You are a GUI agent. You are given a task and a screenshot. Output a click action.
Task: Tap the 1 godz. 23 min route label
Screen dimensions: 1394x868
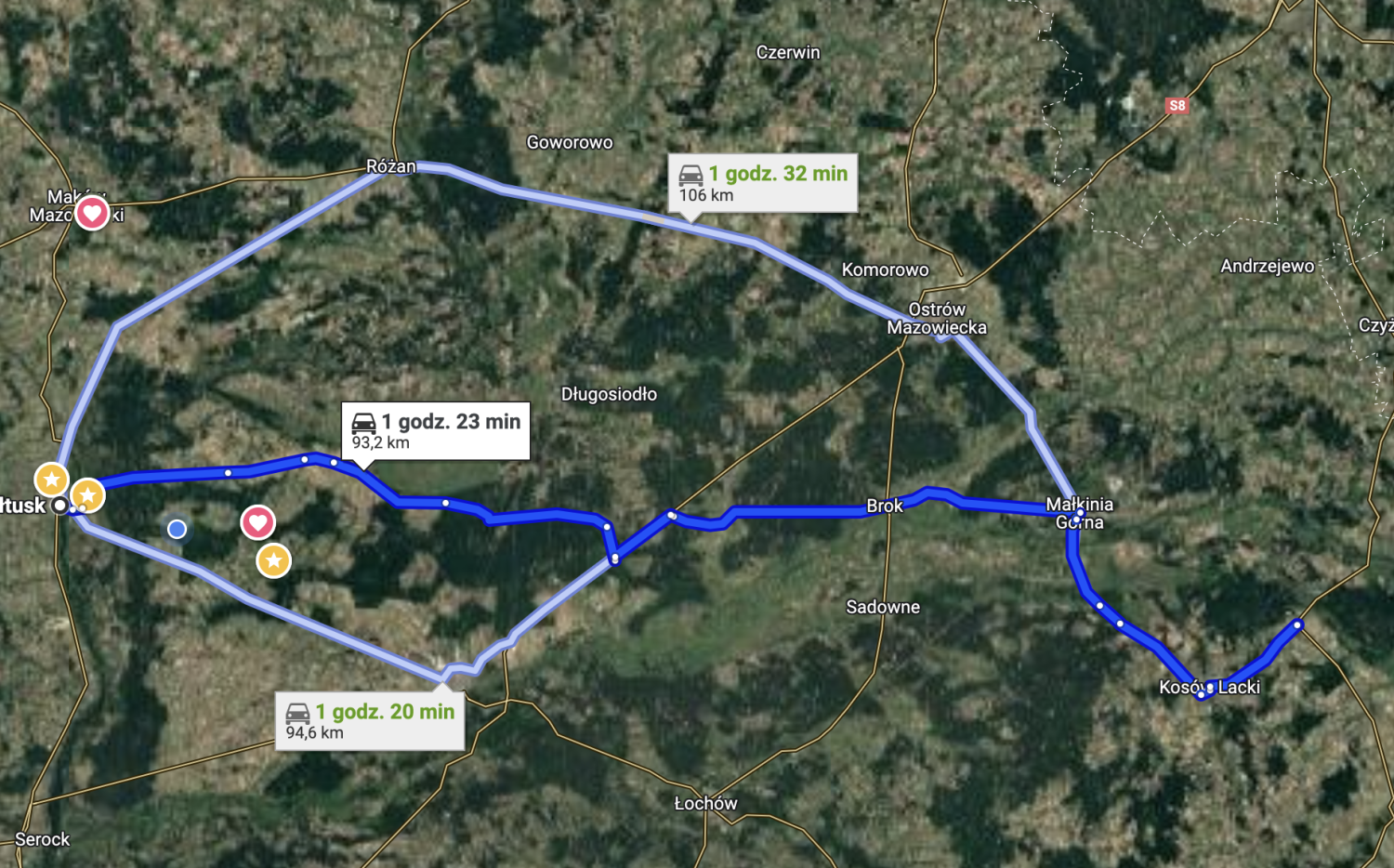pos(435,430)
